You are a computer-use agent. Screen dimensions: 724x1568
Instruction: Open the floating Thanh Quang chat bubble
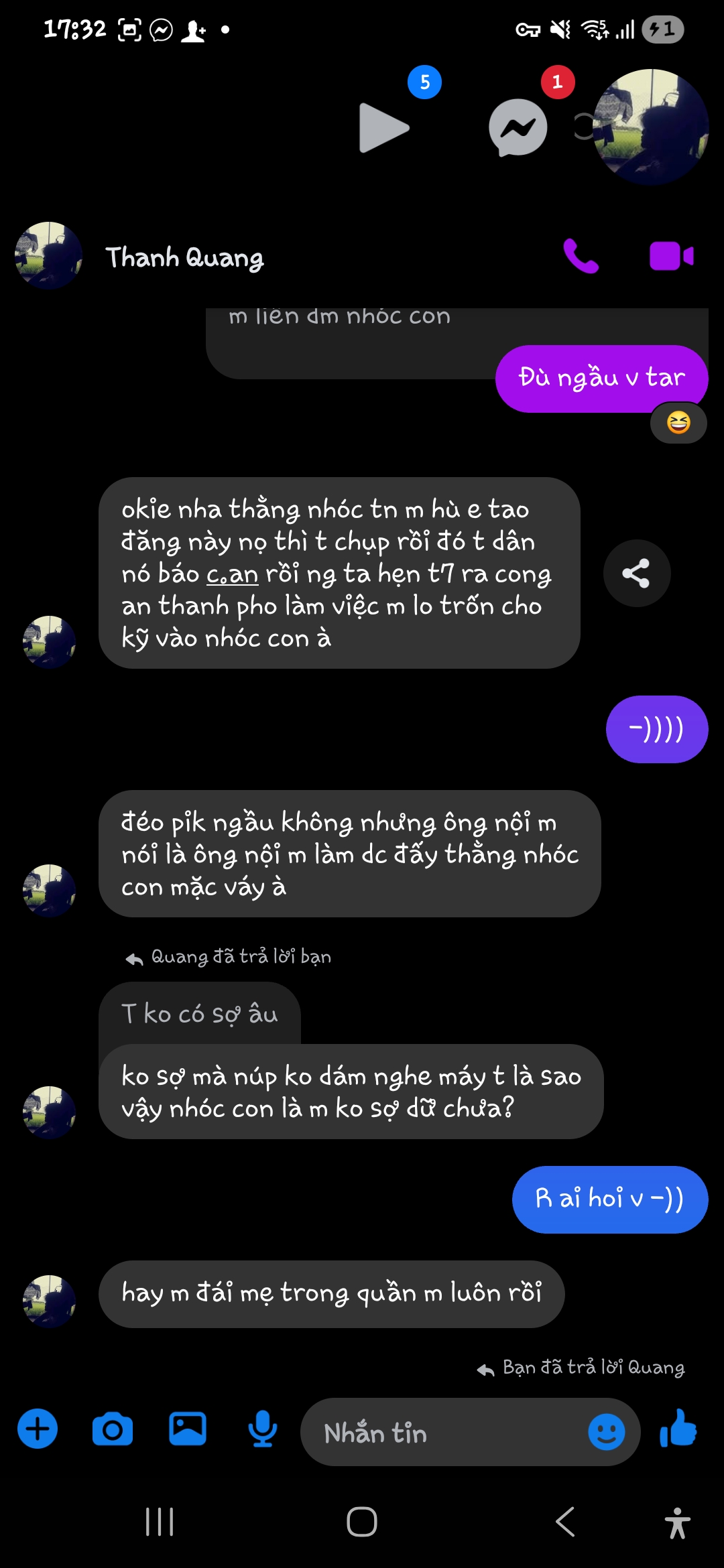click(x=651, y=127)
